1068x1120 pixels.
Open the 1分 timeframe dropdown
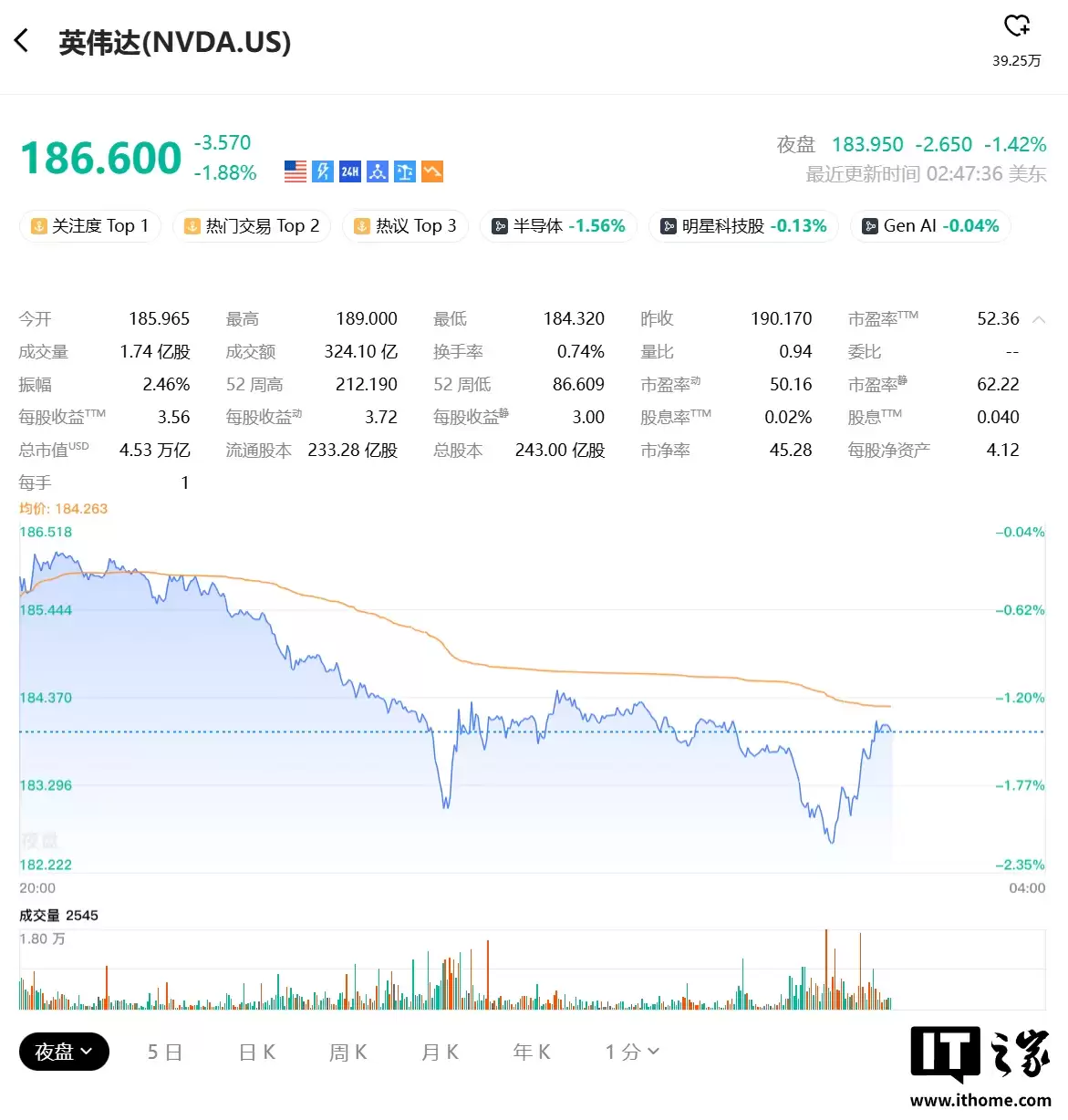631,1051
